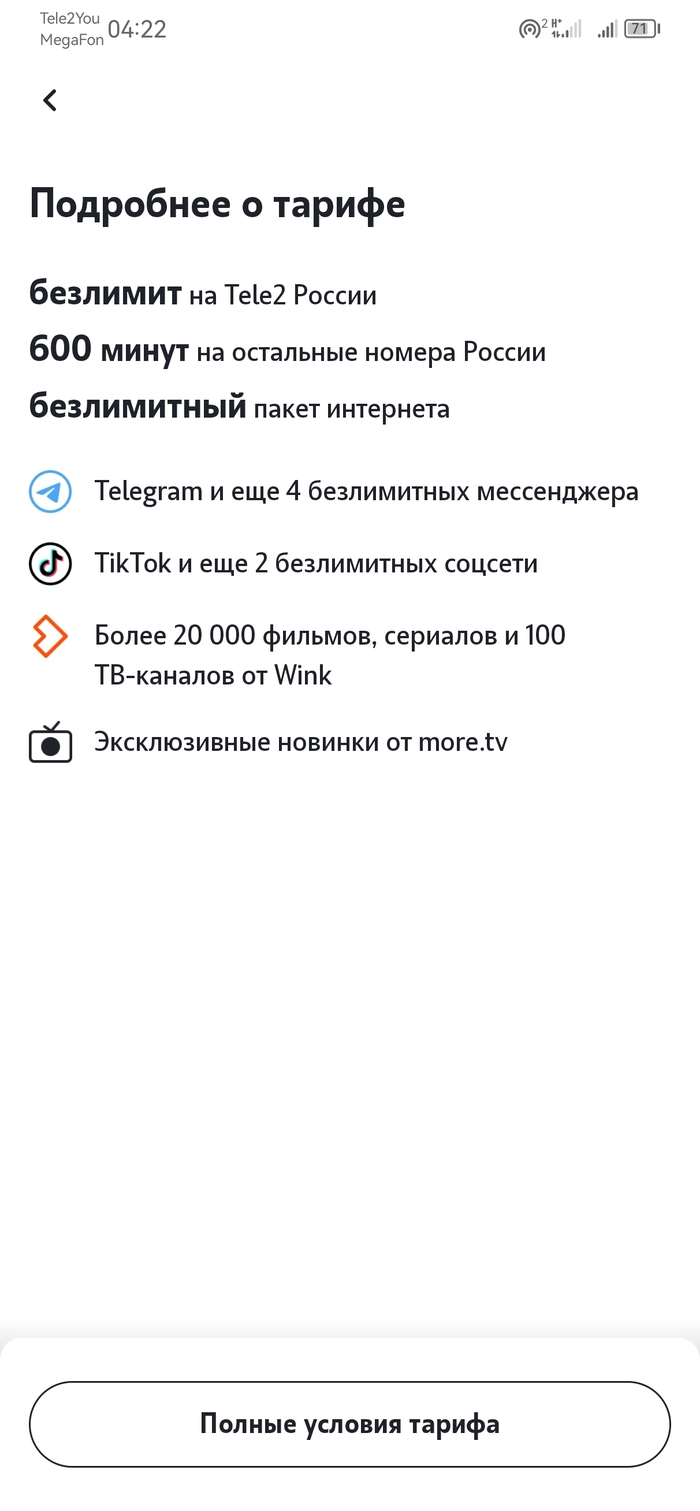Go back using the top-left arrow
Image resolution: width=700 pixels, height=1511 pixels.
coord(50,100)
